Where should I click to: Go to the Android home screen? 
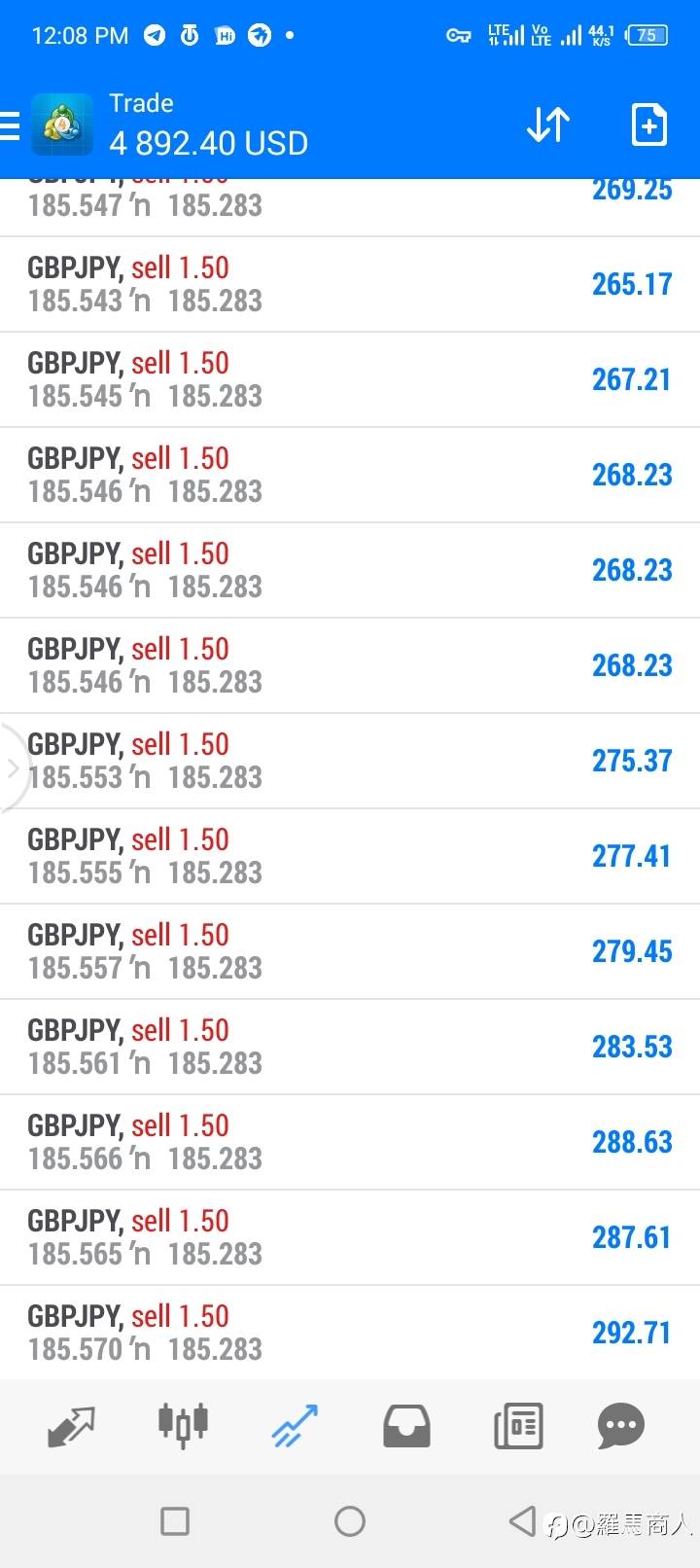(350, 1521)
